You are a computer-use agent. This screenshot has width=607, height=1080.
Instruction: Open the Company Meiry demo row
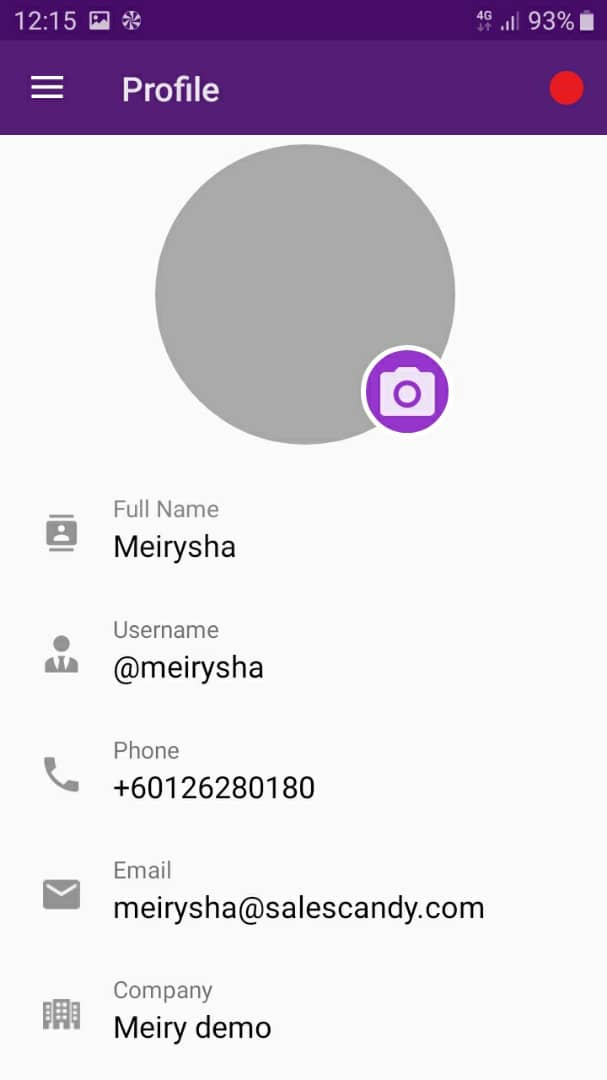click(x=303, y=1013)
